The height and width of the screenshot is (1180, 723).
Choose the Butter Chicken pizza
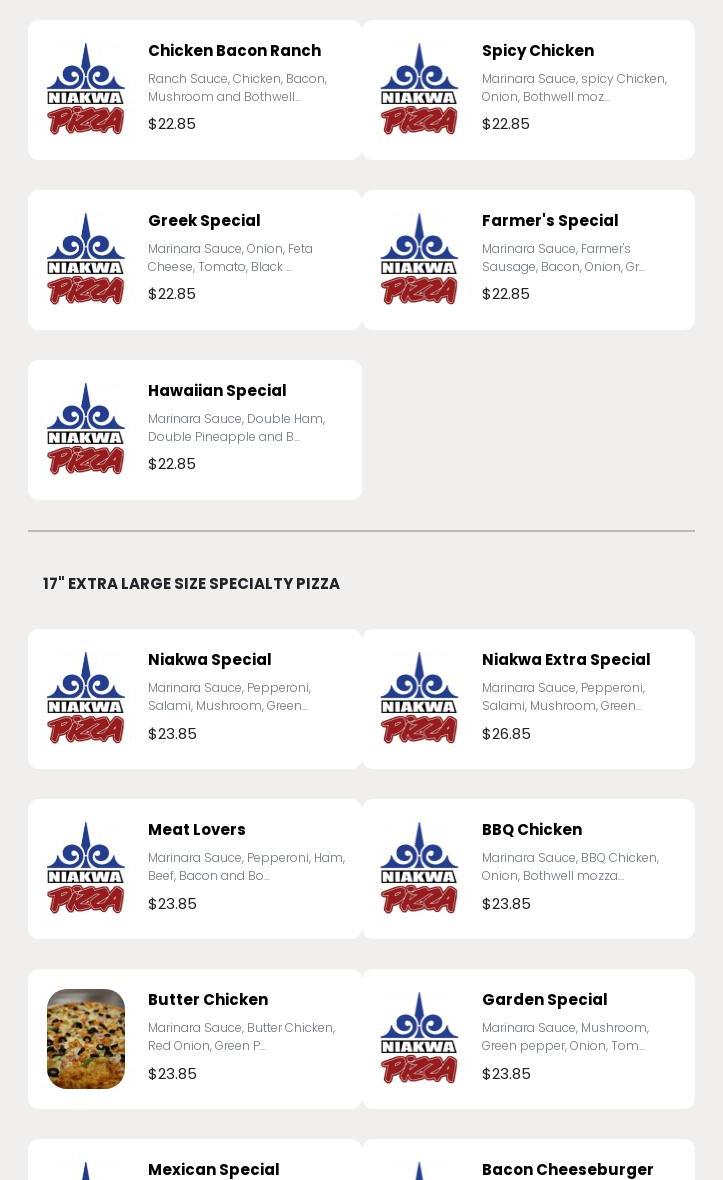pos(195,1039)
